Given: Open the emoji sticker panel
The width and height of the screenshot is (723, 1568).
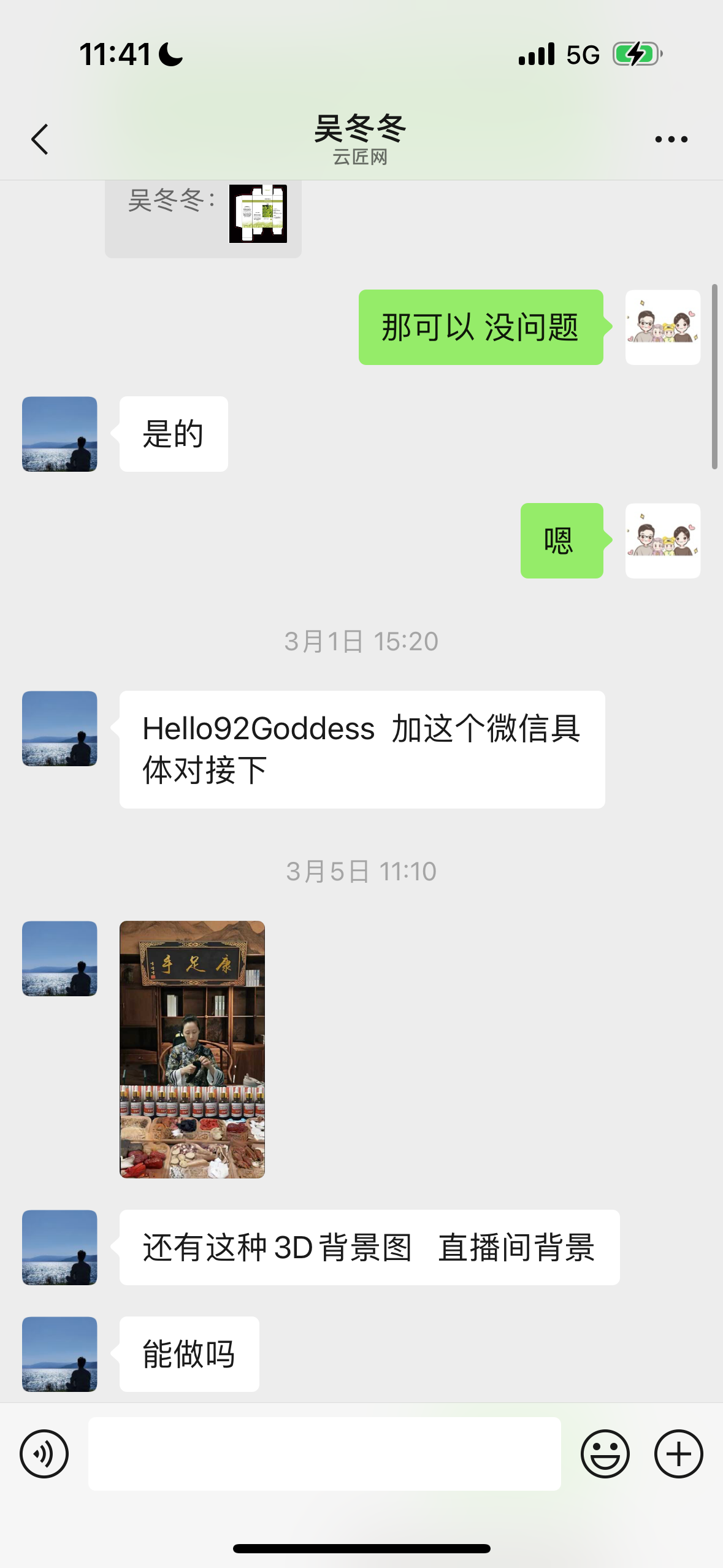Looking at the screenshot, I should point(605,1454).
